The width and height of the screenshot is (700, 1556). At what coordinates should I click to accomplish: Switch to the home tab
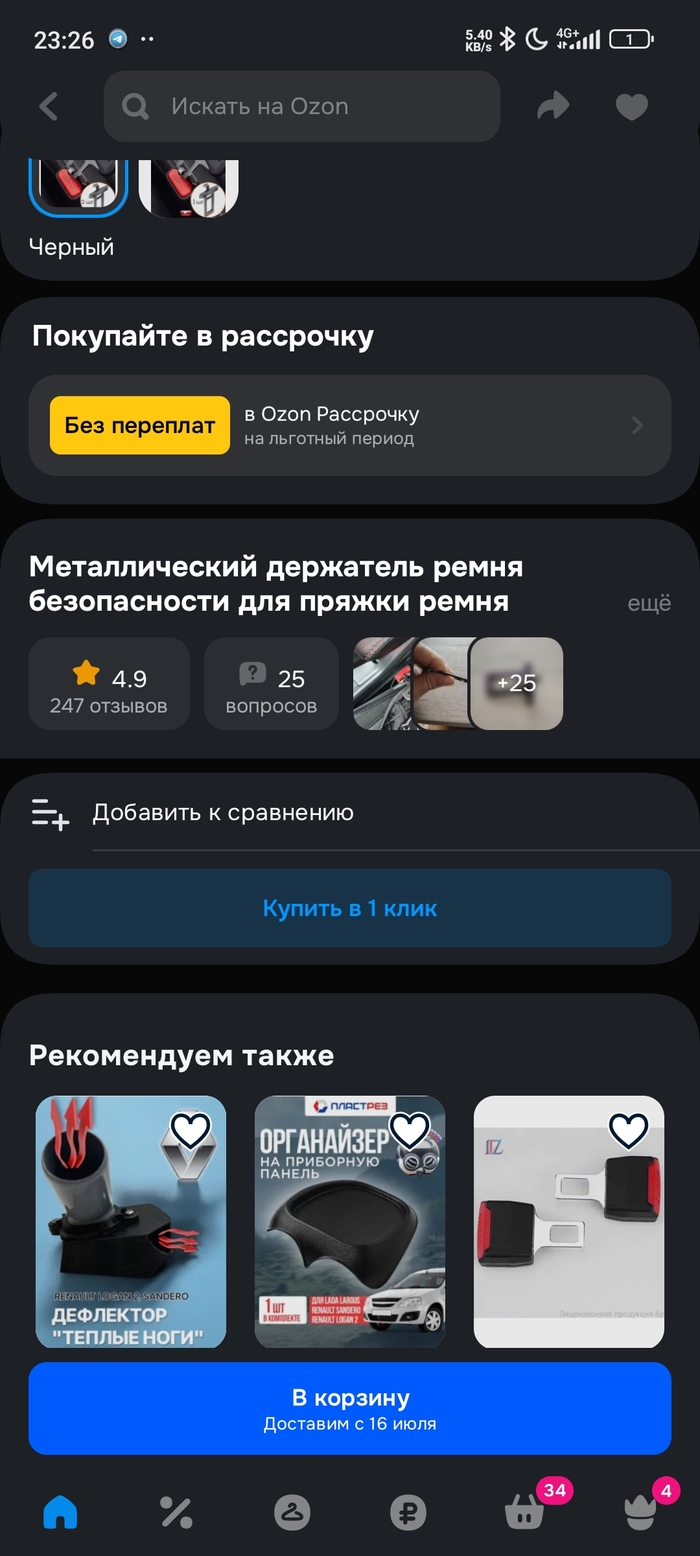point(60,1512)
